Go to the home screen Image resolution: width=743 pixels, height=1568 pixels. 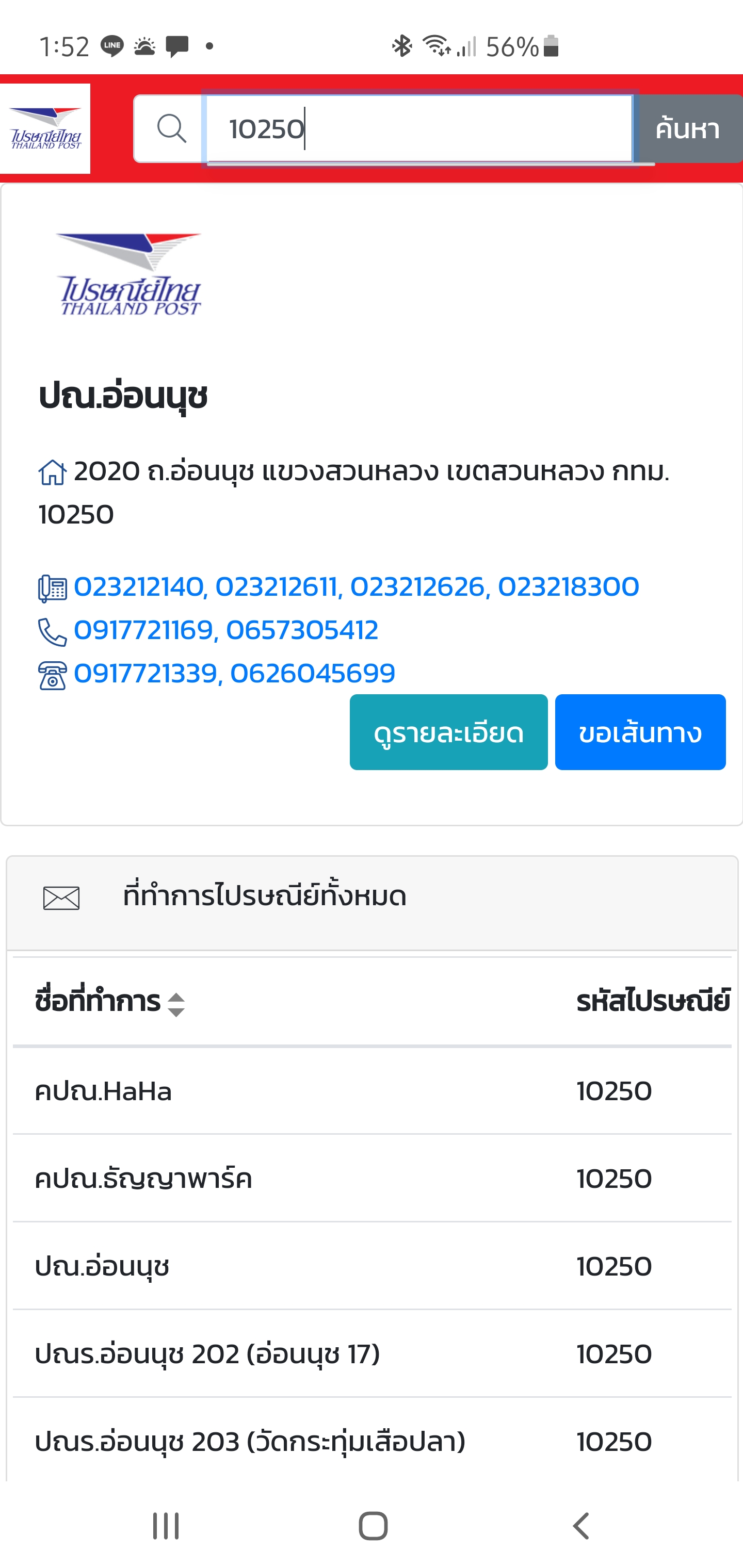click(x=373, y=1525)
